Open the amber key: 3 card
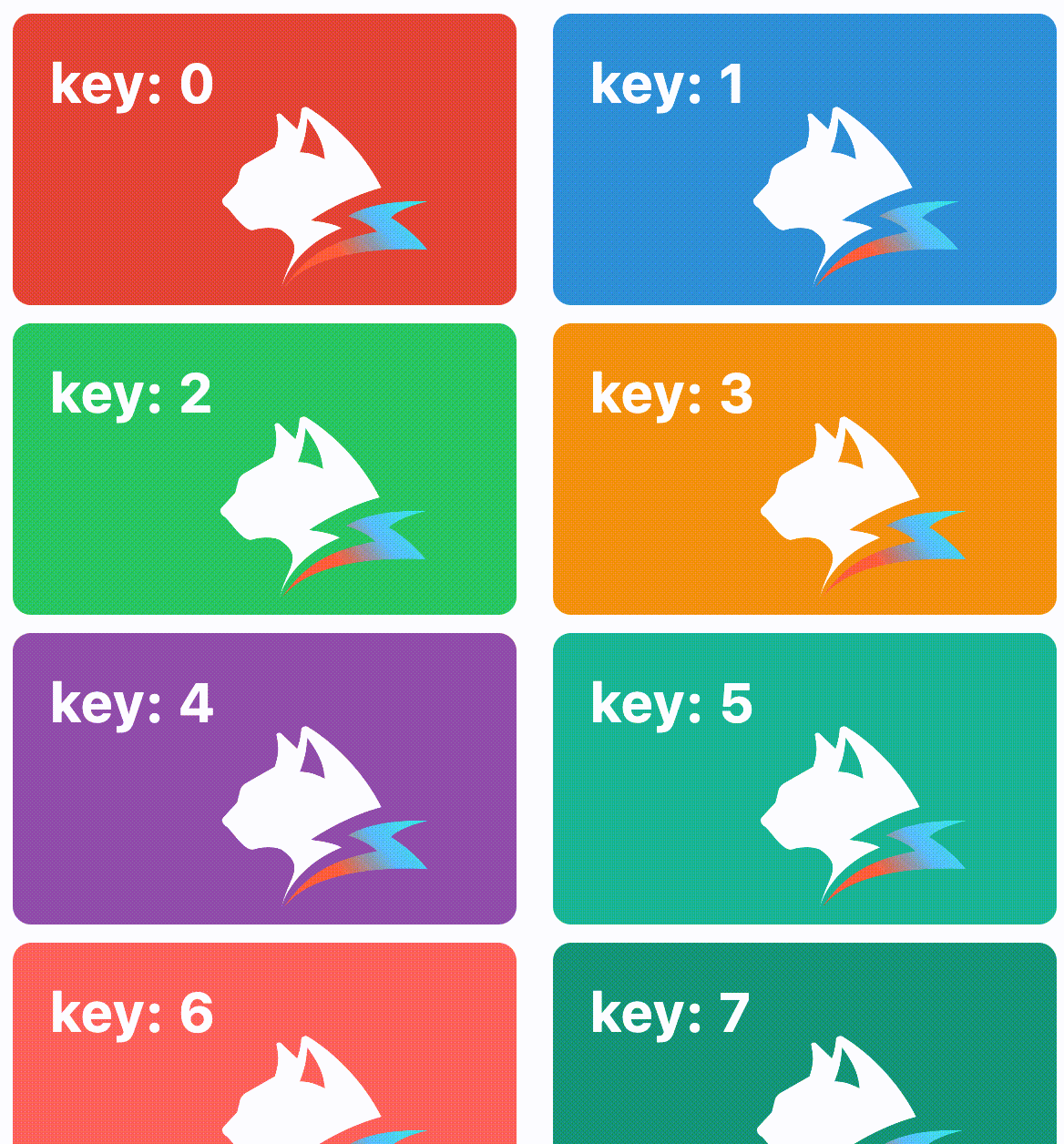 coord(804,469)
